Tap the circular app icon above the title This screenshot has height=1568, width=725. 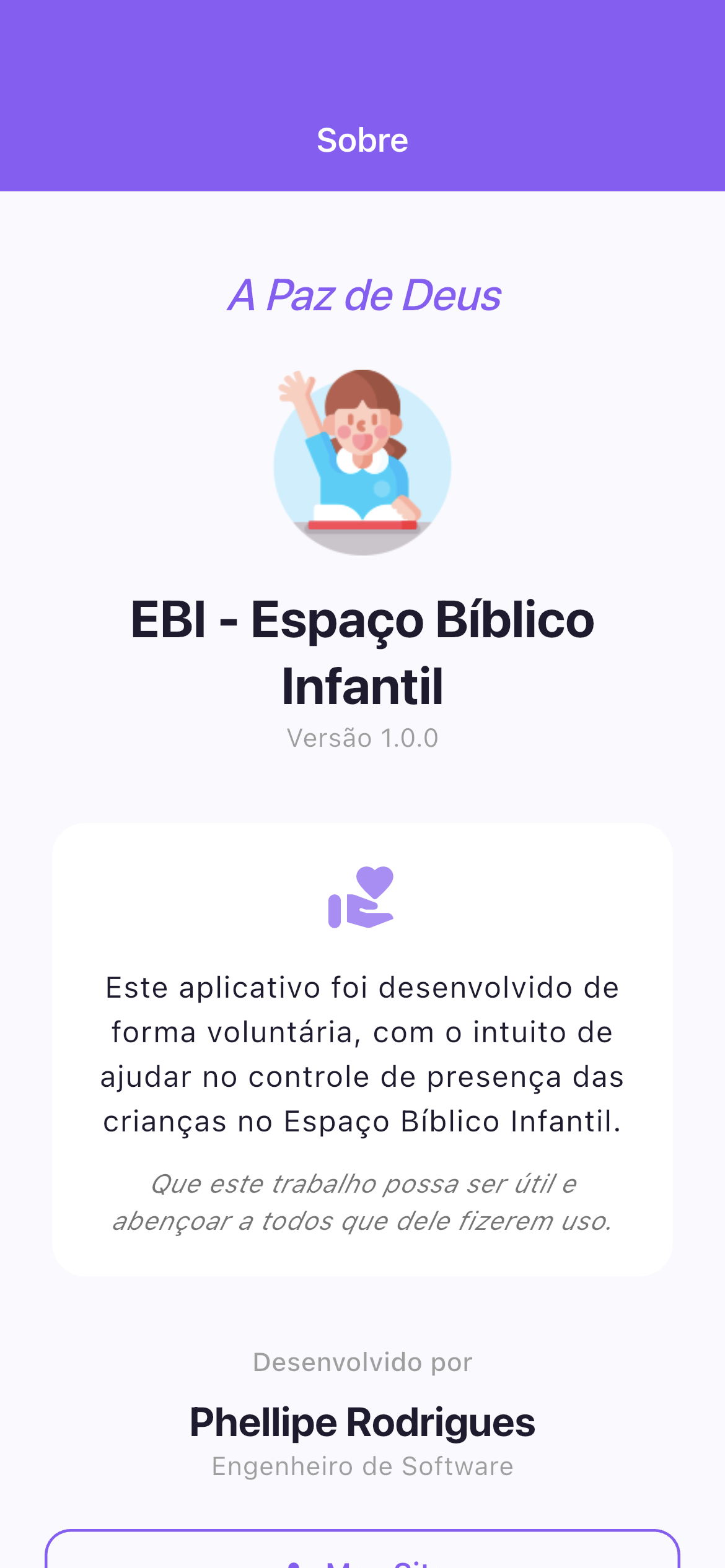pos(362,461)
